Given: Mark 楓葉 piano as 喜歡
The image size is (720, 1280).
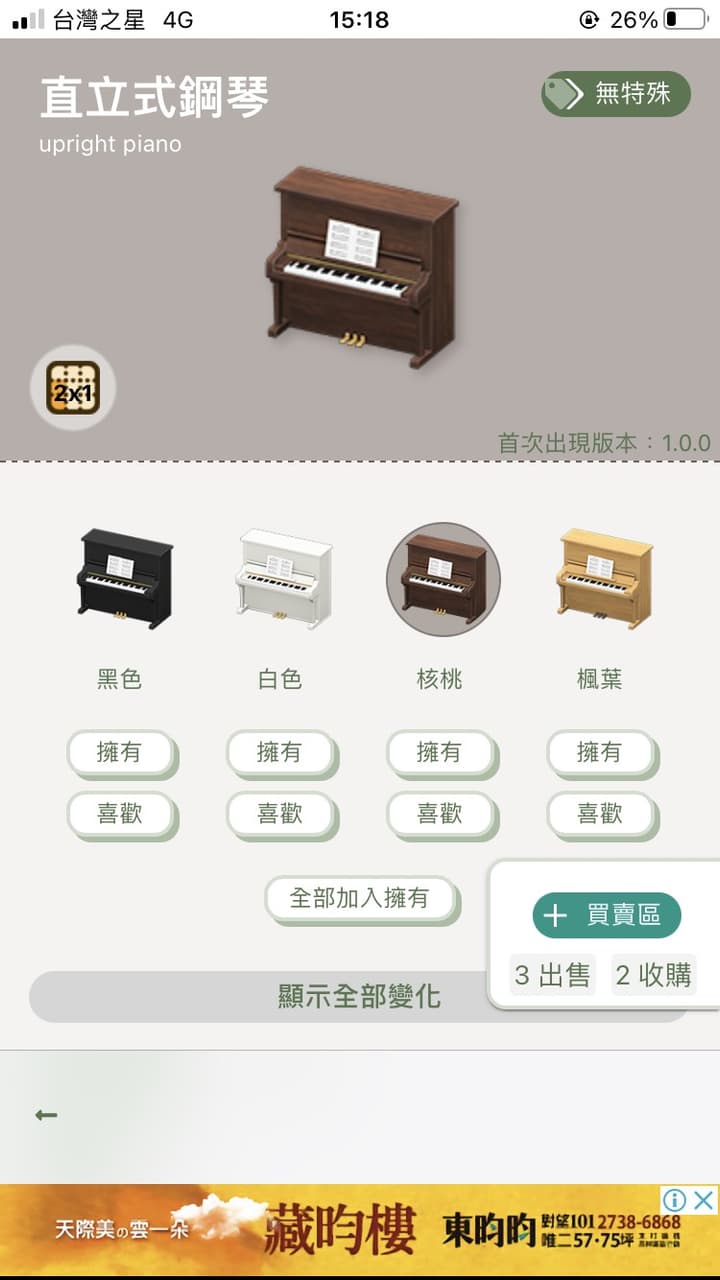Looking at the screenshot, I should pyautogui.click(x=601, y=814).
